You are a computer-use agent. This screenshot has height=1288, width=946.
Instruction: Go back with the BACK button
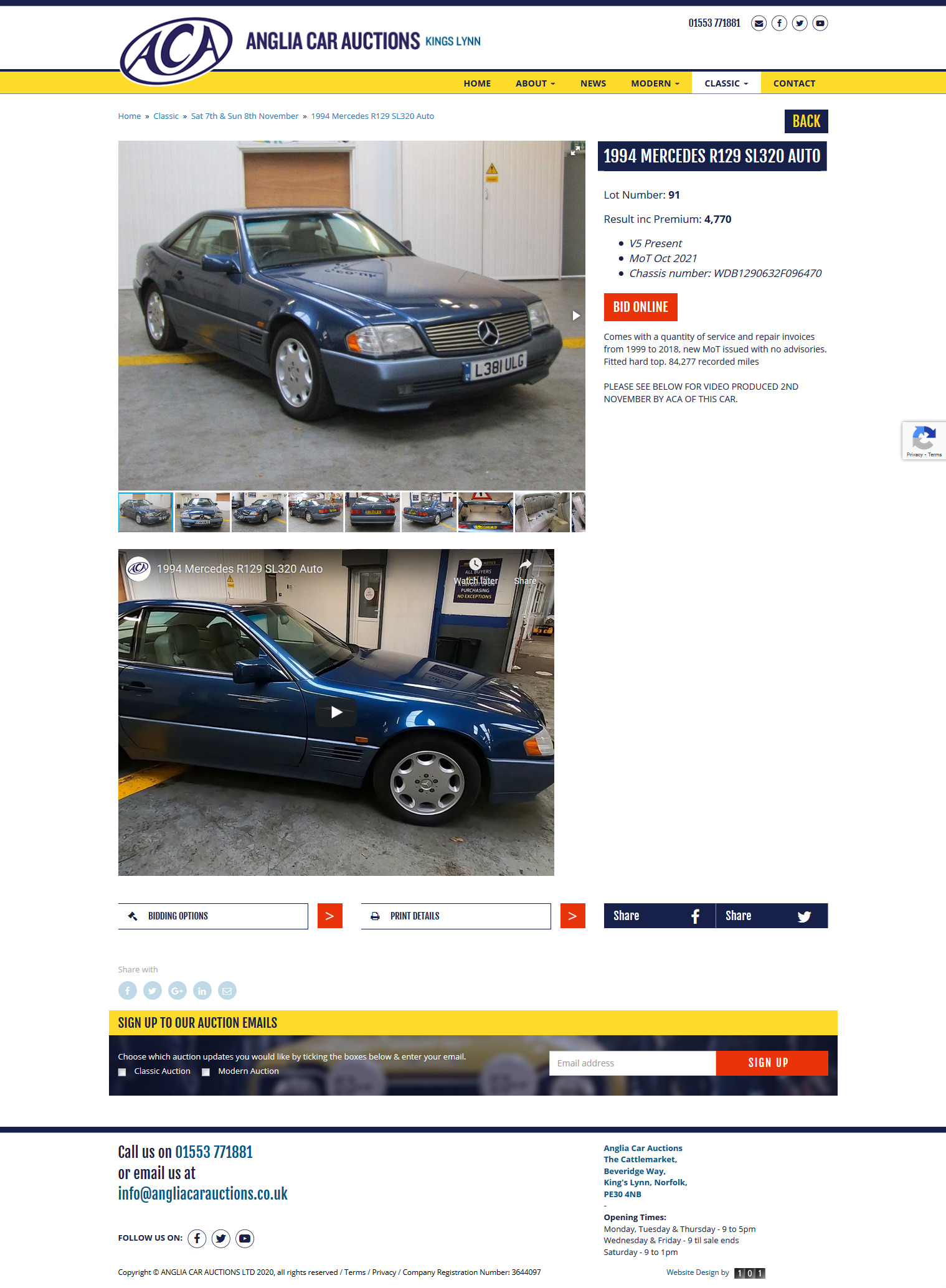pos(806,121)
